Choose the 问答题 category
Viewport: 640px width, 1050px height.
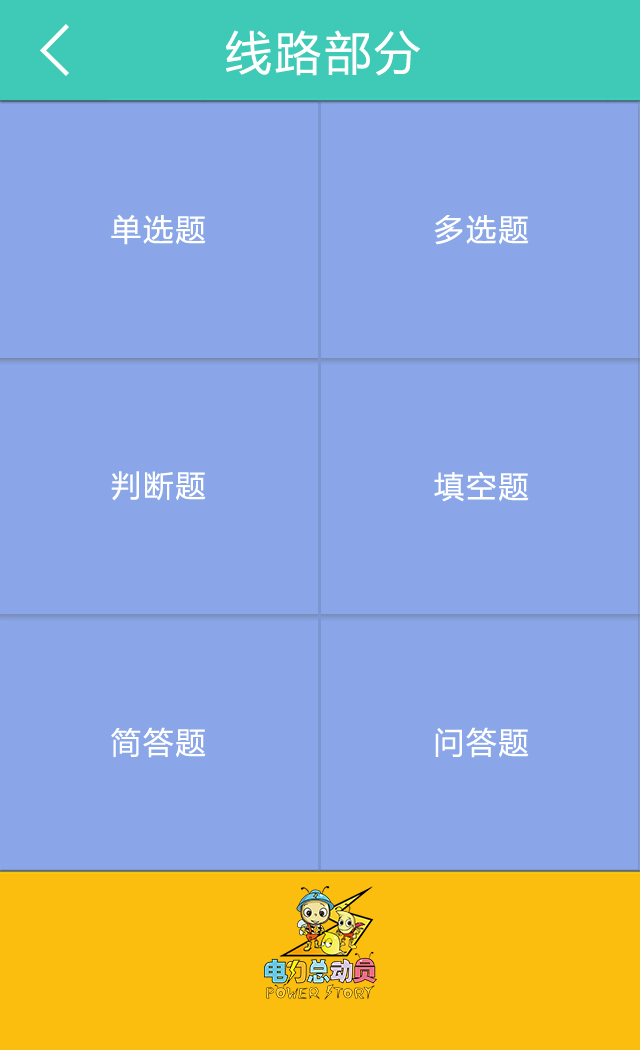[x=480, y=743]
